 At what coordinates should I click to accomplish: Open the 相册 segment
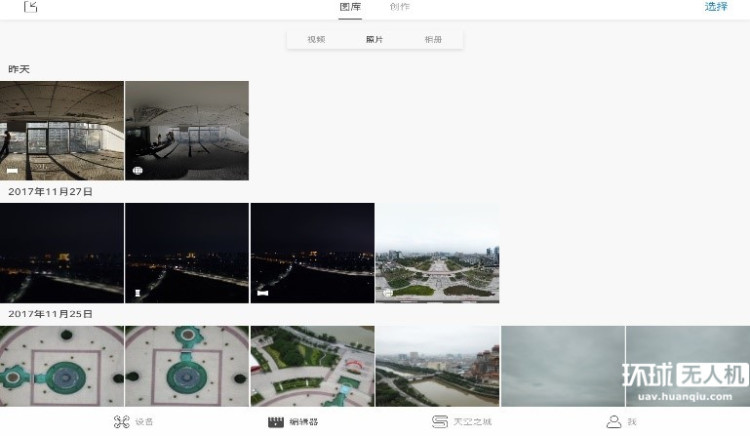433,40
